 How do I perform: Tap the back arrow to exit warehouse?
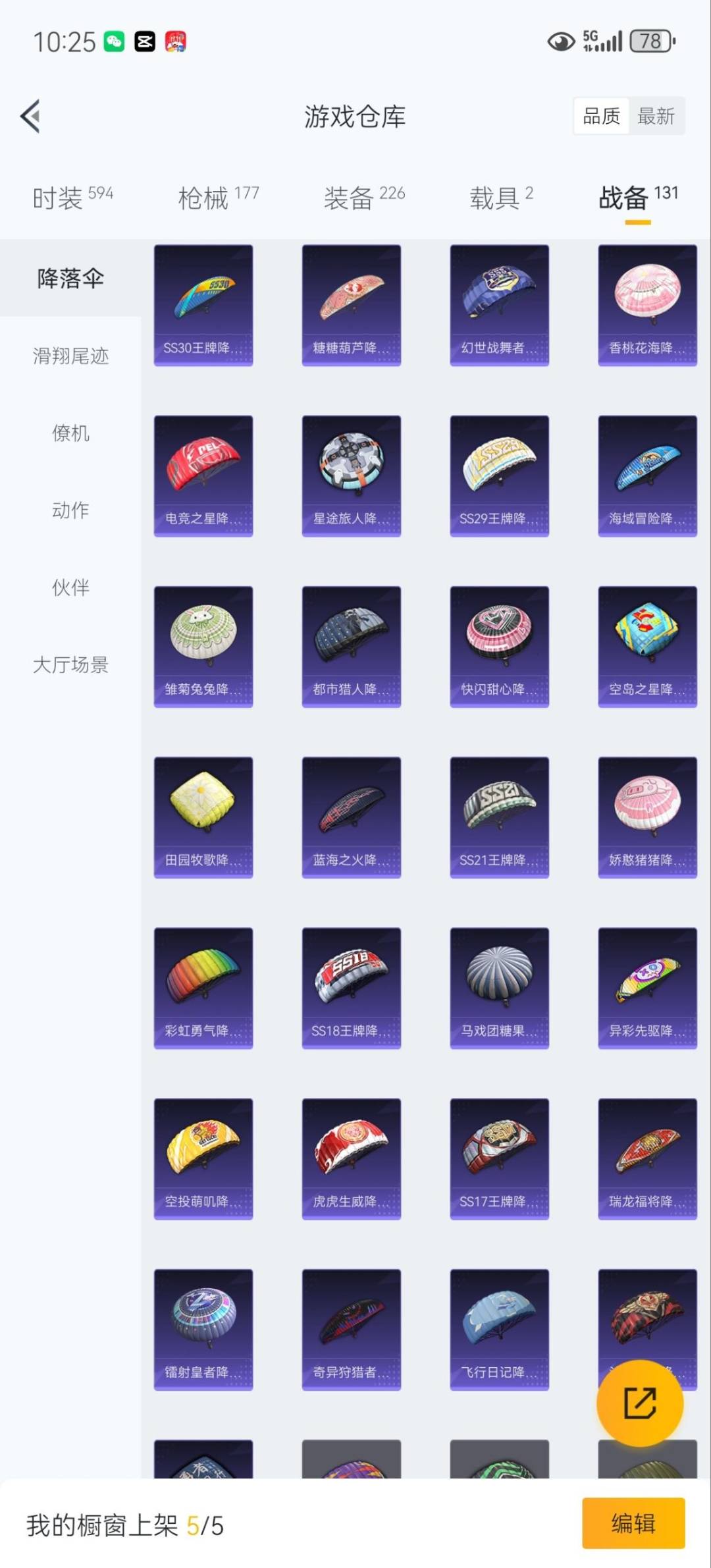30,115
